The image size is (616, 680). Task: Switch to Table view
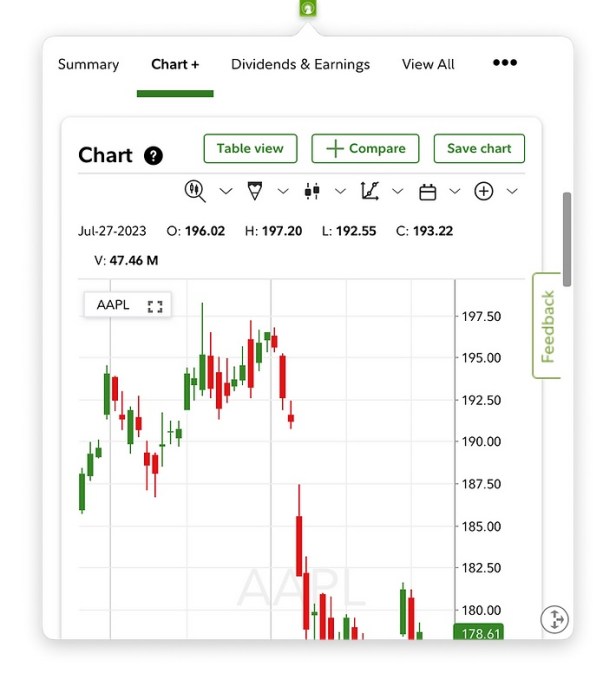pos(250,148)
